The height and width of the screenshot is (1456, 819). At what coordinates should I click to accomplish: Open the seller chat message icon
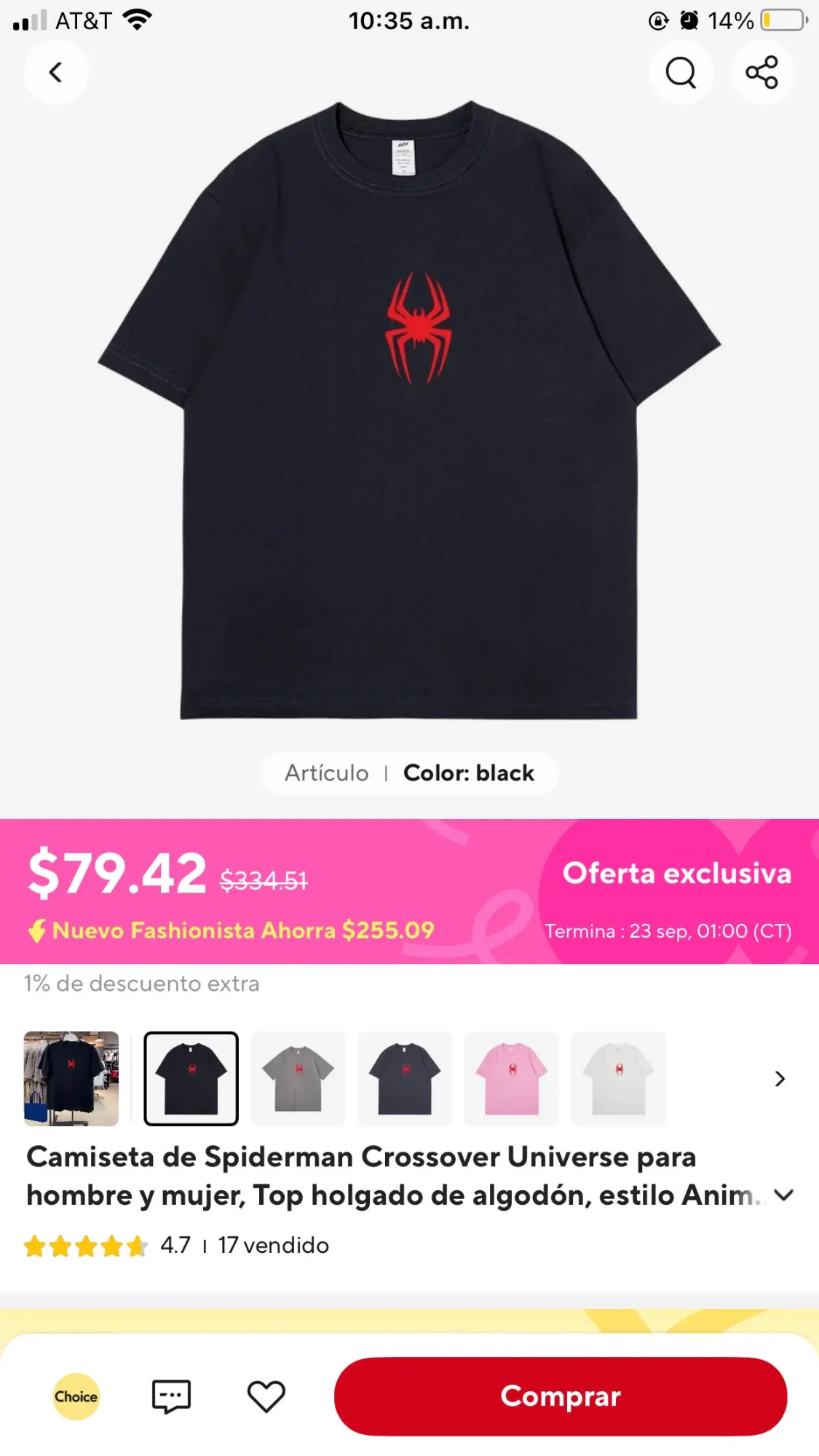click(x=171, y=1396)
